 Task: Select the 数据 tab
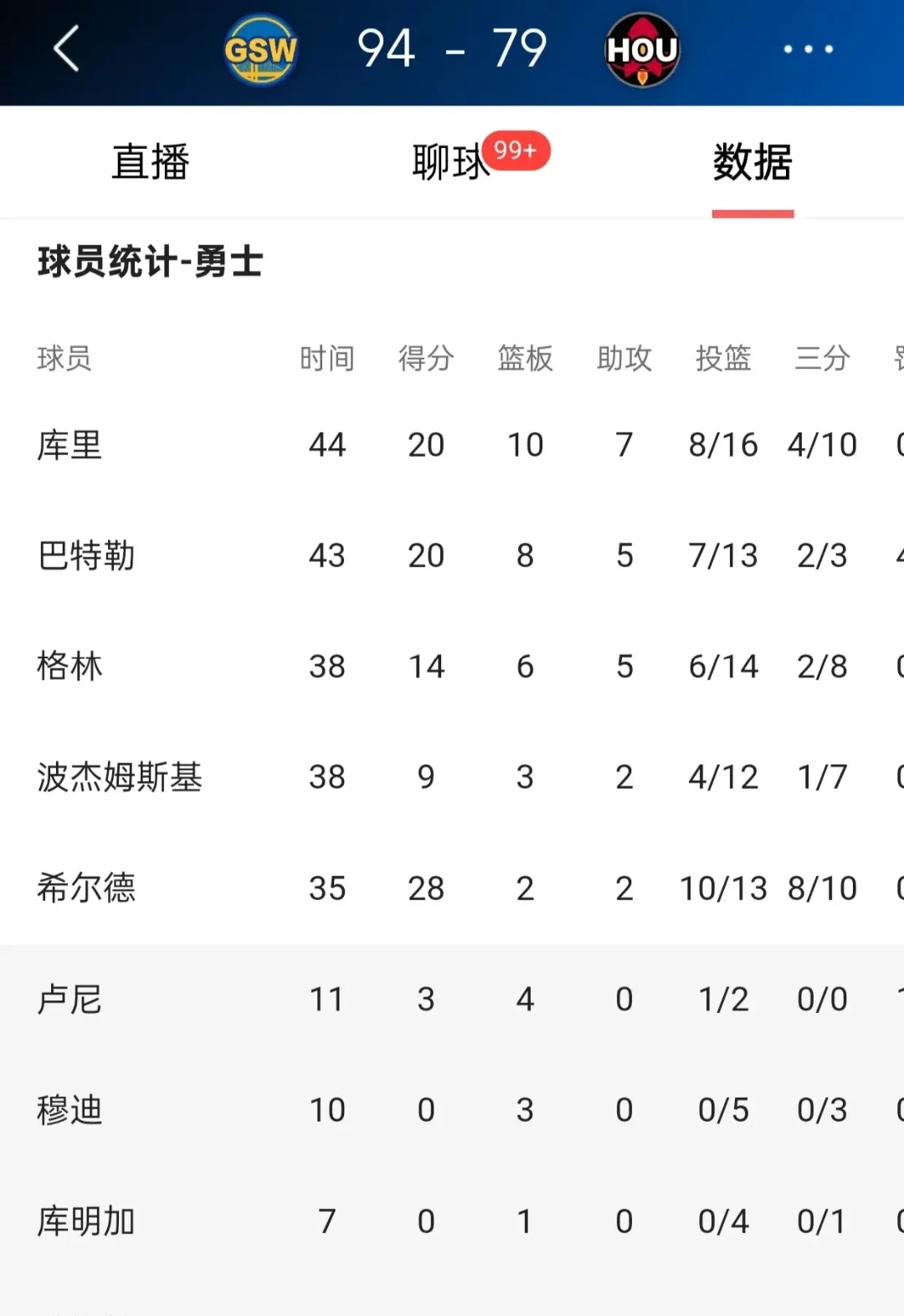752,161
